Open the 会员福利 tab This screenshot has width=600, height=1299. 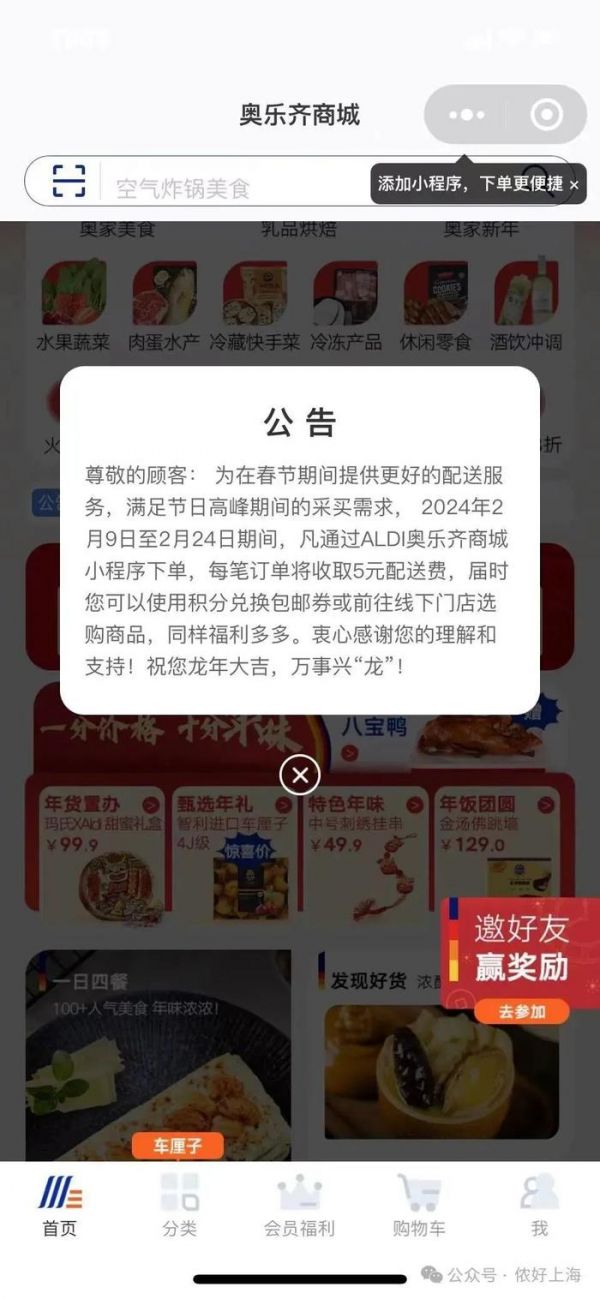[x=299, y=1205]
